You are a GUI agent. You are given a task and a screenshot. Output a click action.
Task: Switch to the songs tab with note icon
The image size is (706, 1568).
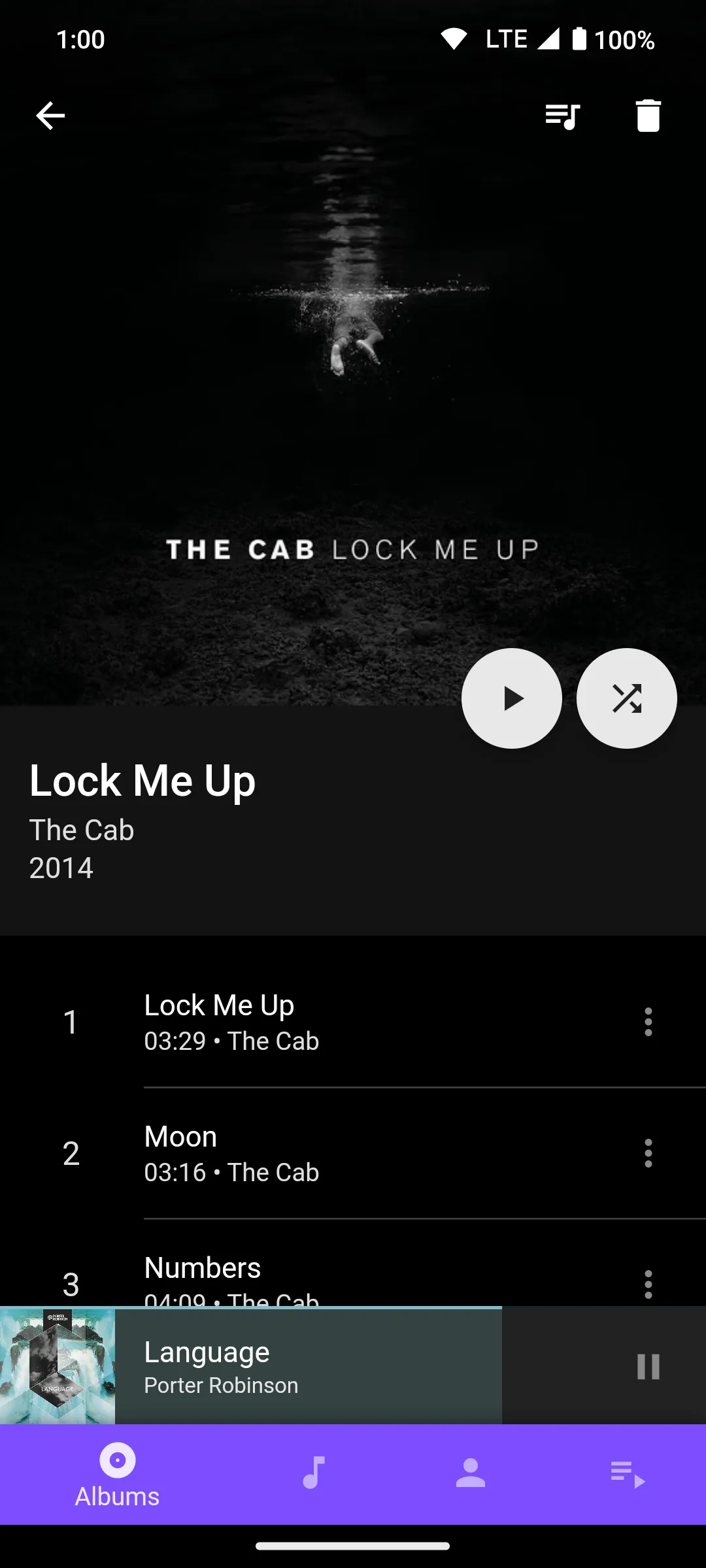pos(314,1473)
